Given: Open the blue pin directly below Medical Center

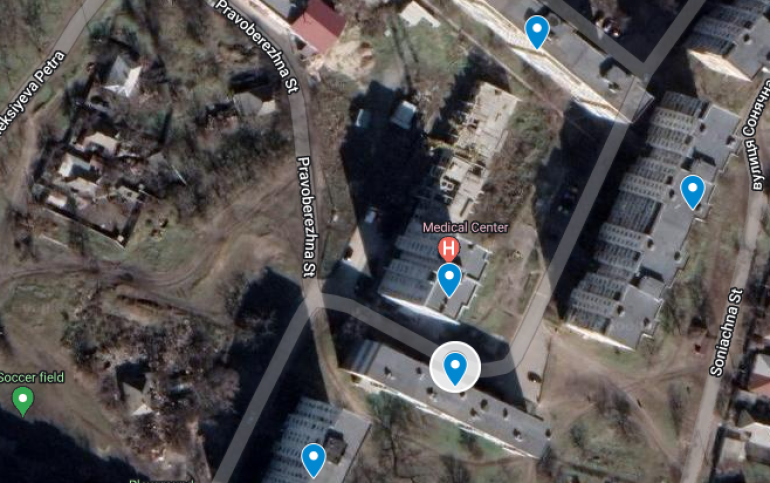Looking at the screenshot, I should coord(450,278).
